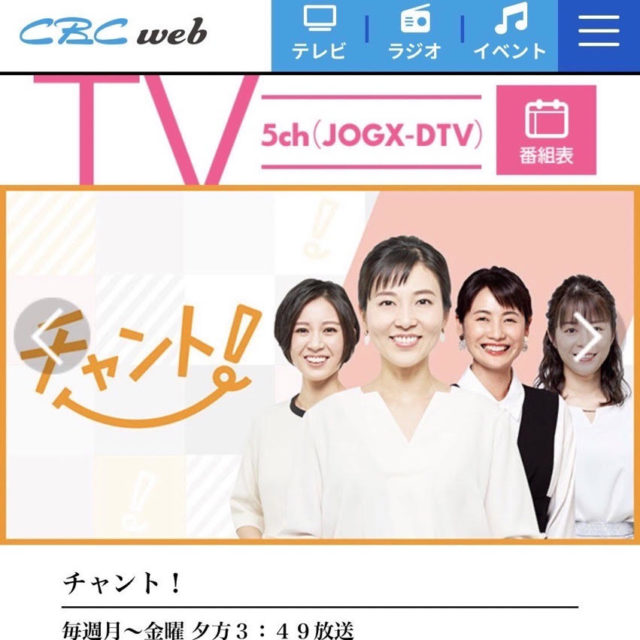Open the hamburger menu
The width and height of the screenshot is (640, 640).
tap(599, 33)
